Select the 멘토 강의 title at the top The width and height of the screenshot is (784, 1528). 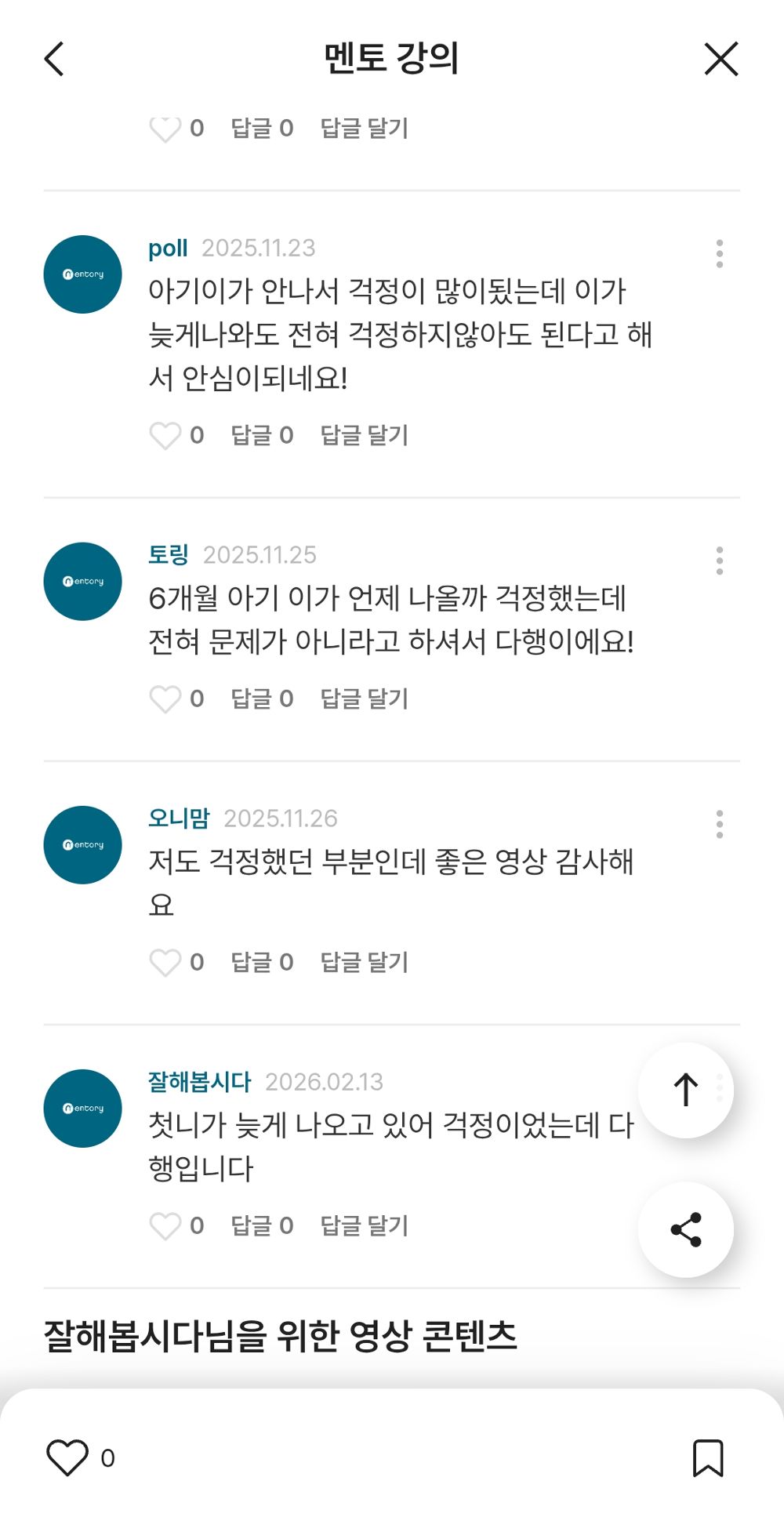tap(391, 59)
